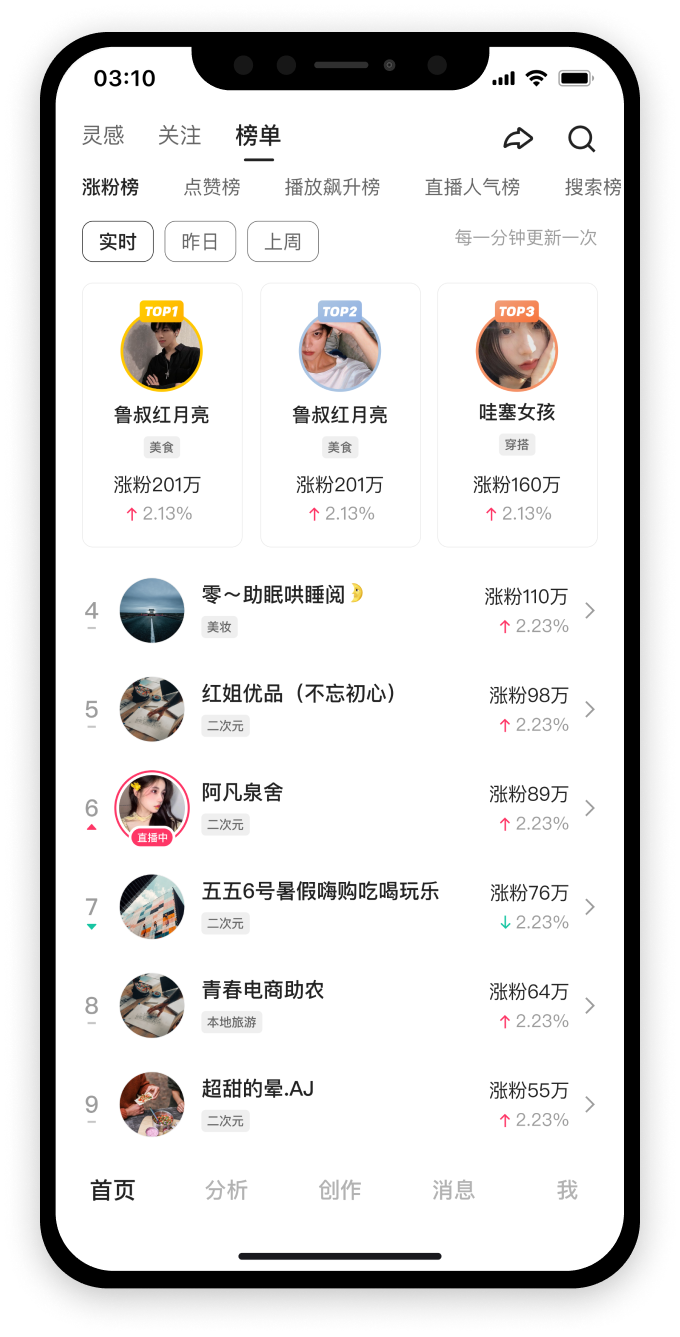This screenshot has width=680, height=1337.
Task: Choose the 实时 filter chip
Action: (118, 242)
